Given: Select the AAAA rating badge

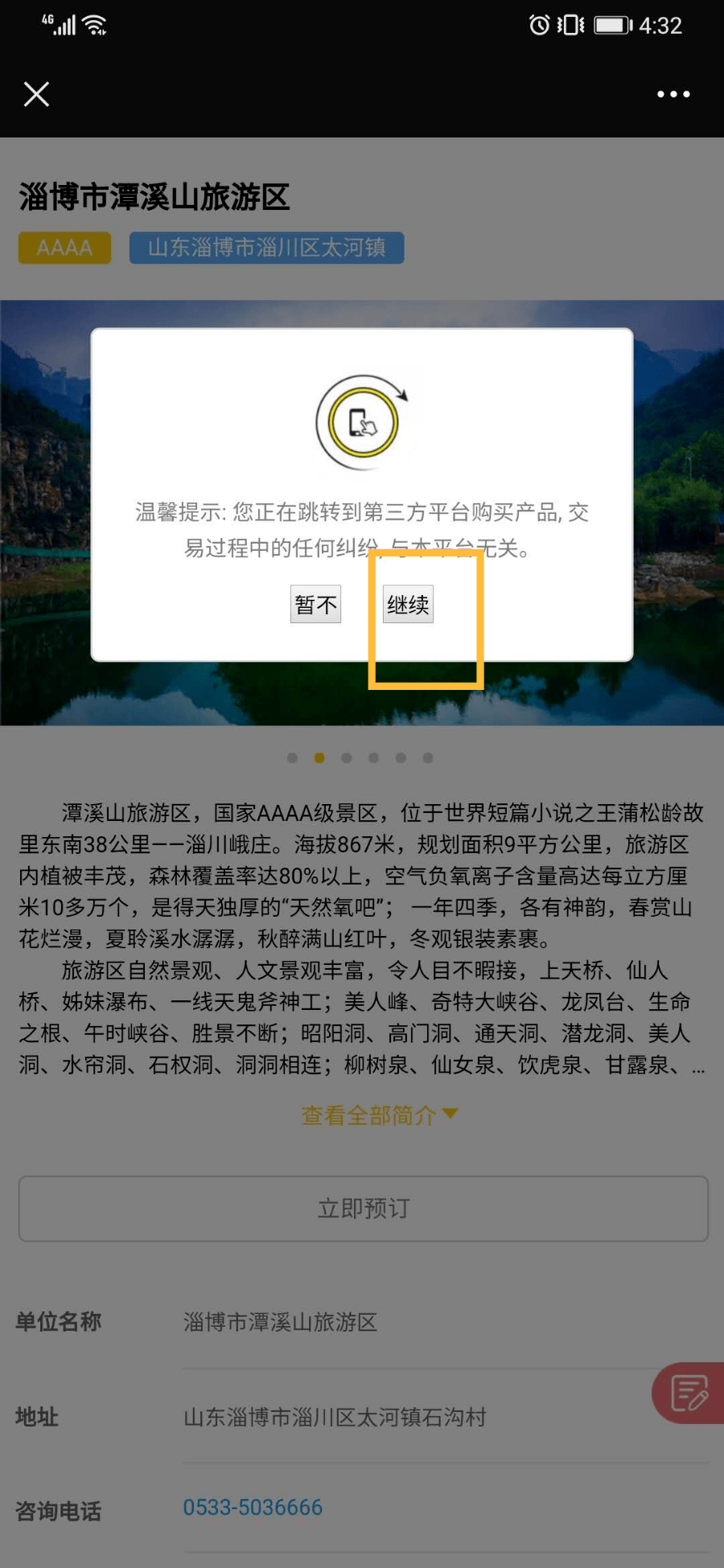Looking at the screenshot, I should 64,248.
